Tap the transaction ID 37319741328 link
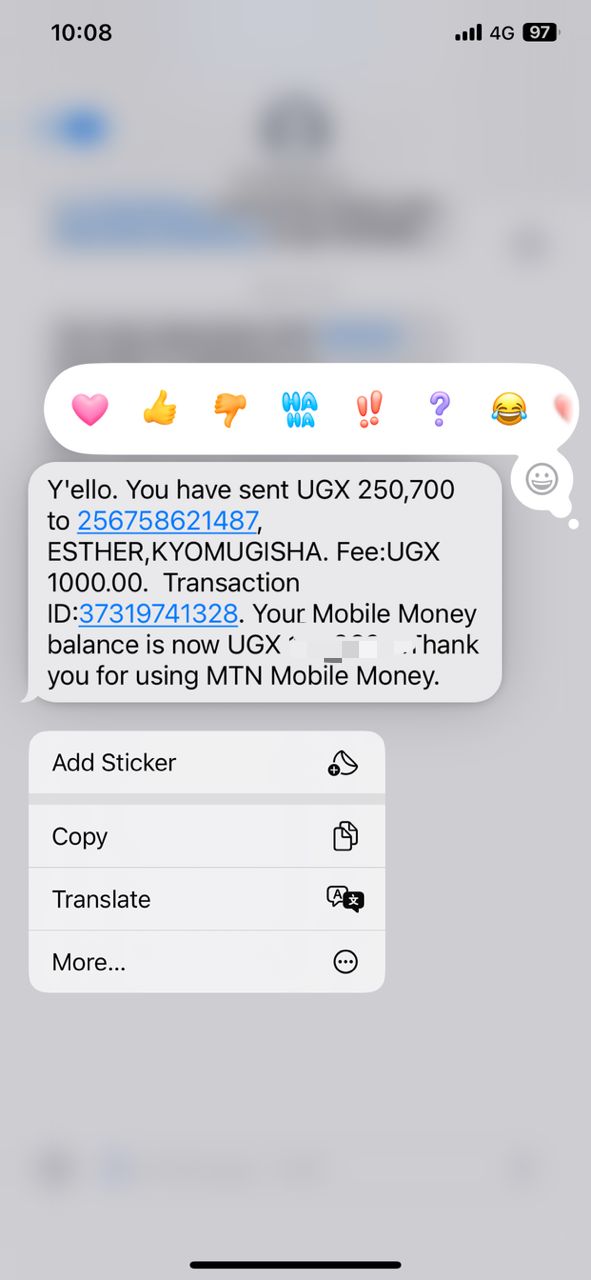The height and width of the screenshot is (1280, 591). (158, 613)
